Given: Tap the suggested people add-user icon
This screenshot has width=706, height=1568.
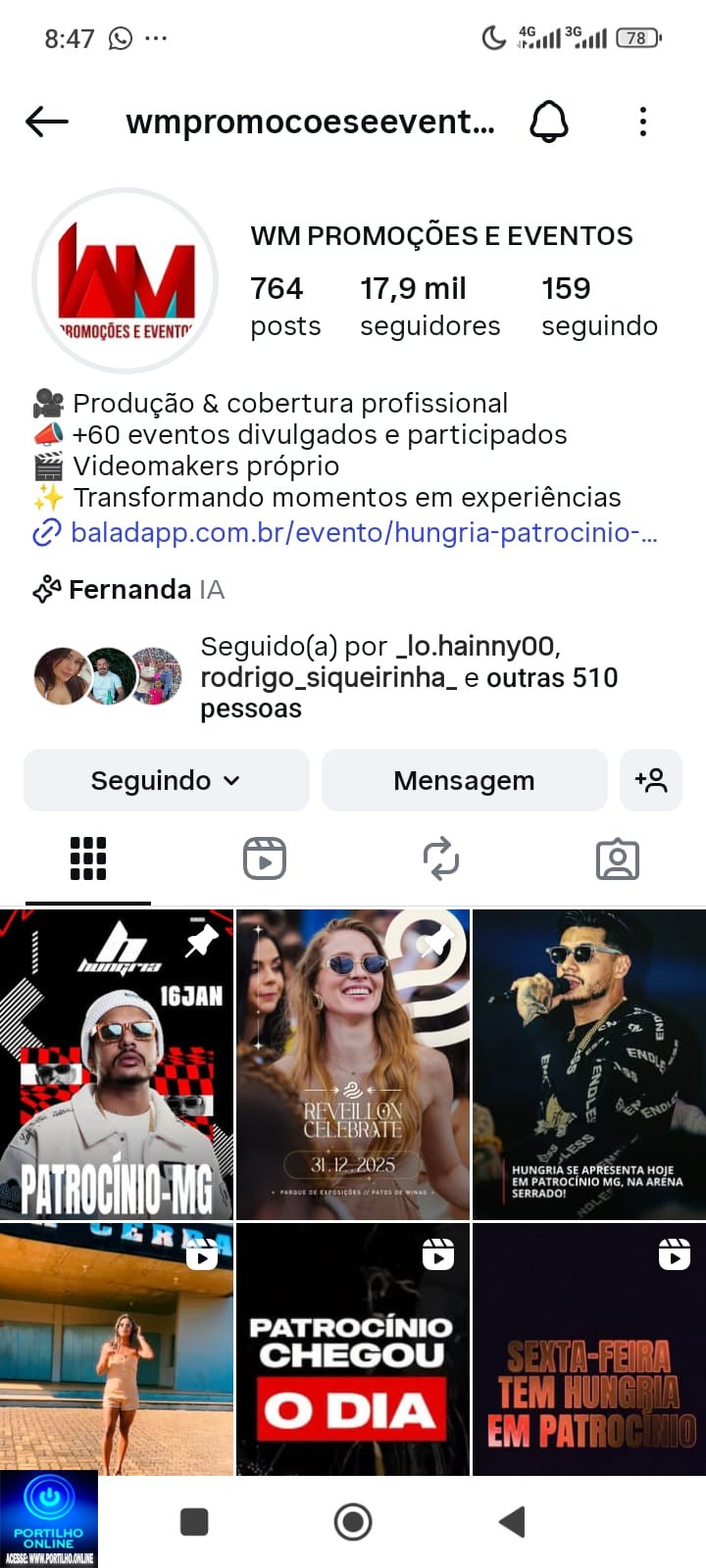Looking at the screenshot, I should (x=651, y=780).
